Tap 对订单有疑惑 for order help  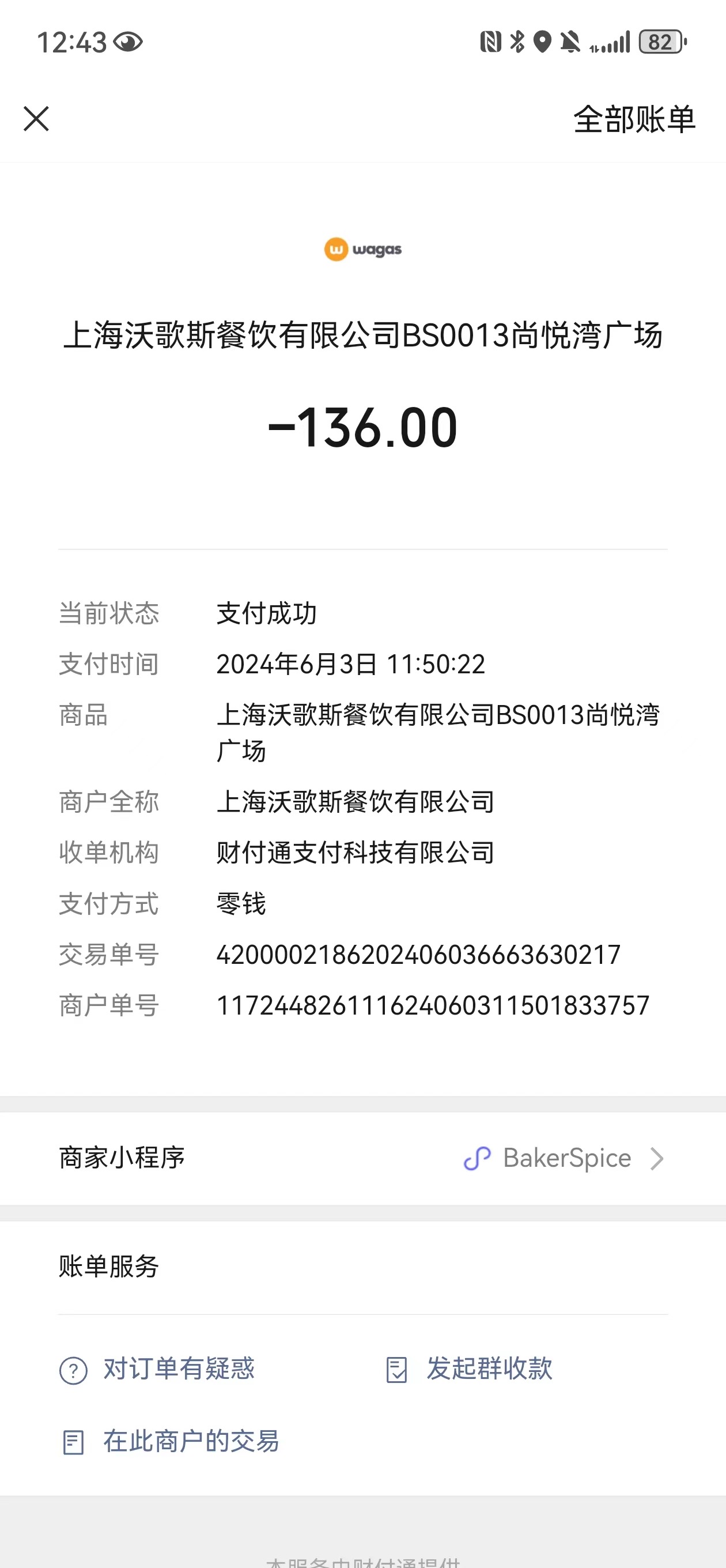coord(157,1369)
